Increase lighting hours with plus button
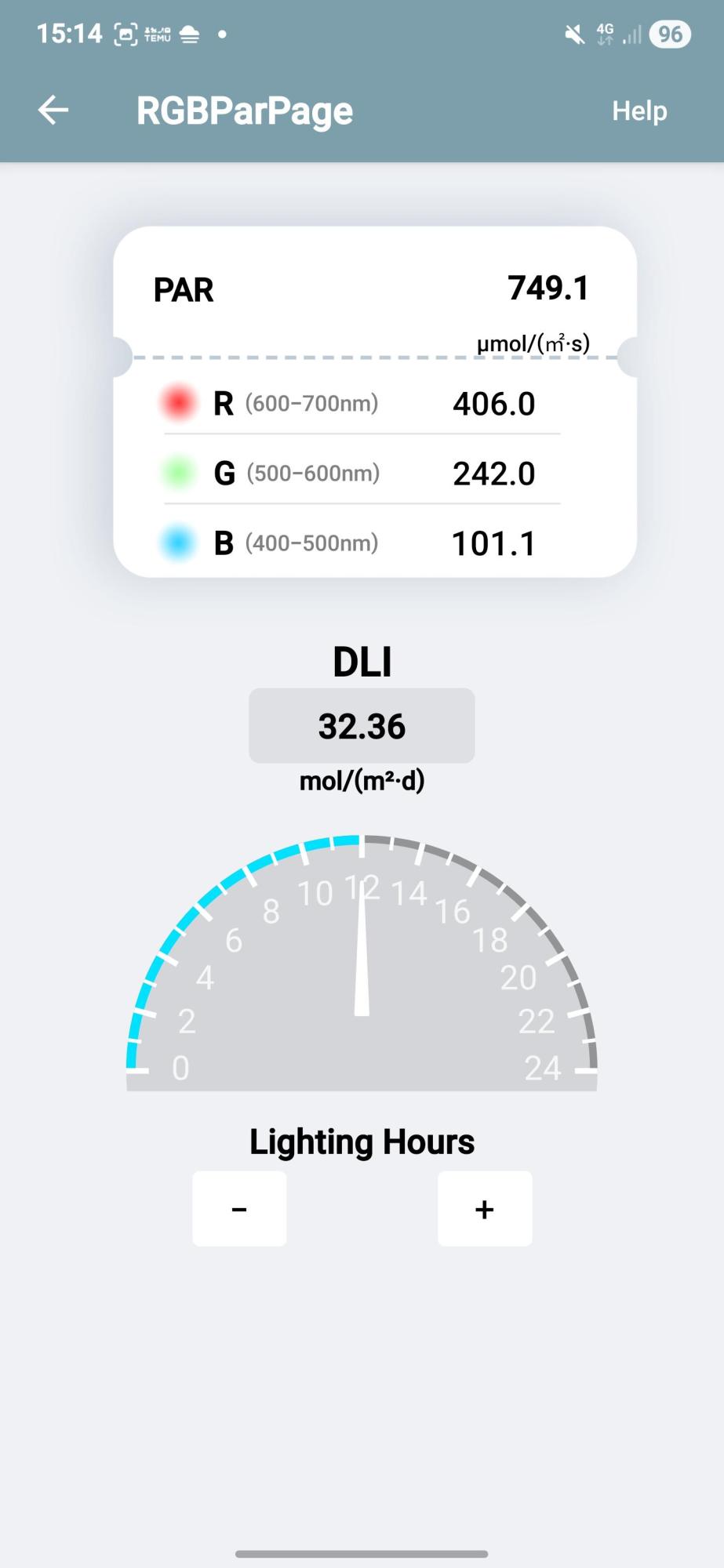724x1568 pixels. coord(484,1208)
